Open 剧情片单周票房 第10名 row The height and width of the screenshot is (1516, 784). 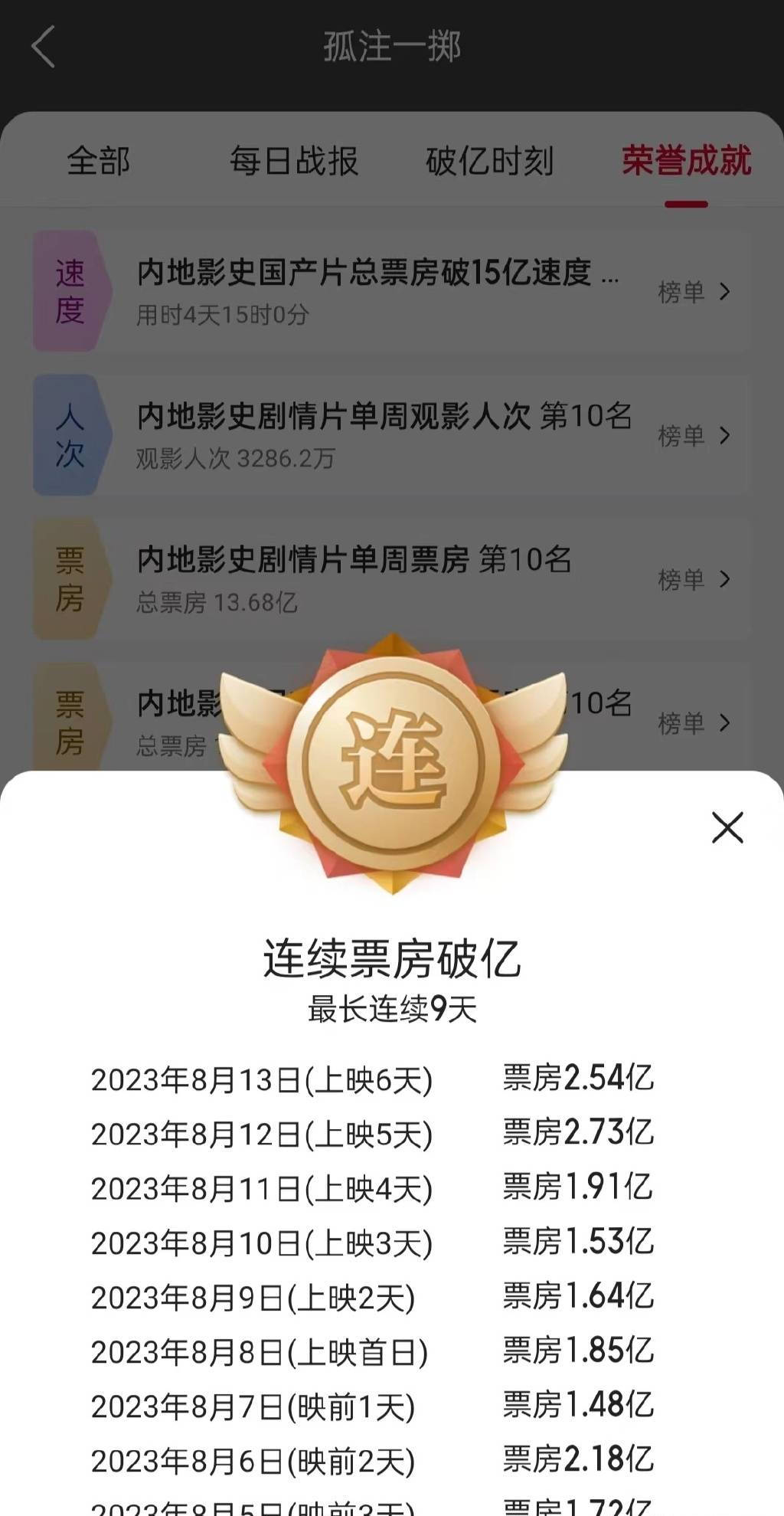click(x=390, y=579)
